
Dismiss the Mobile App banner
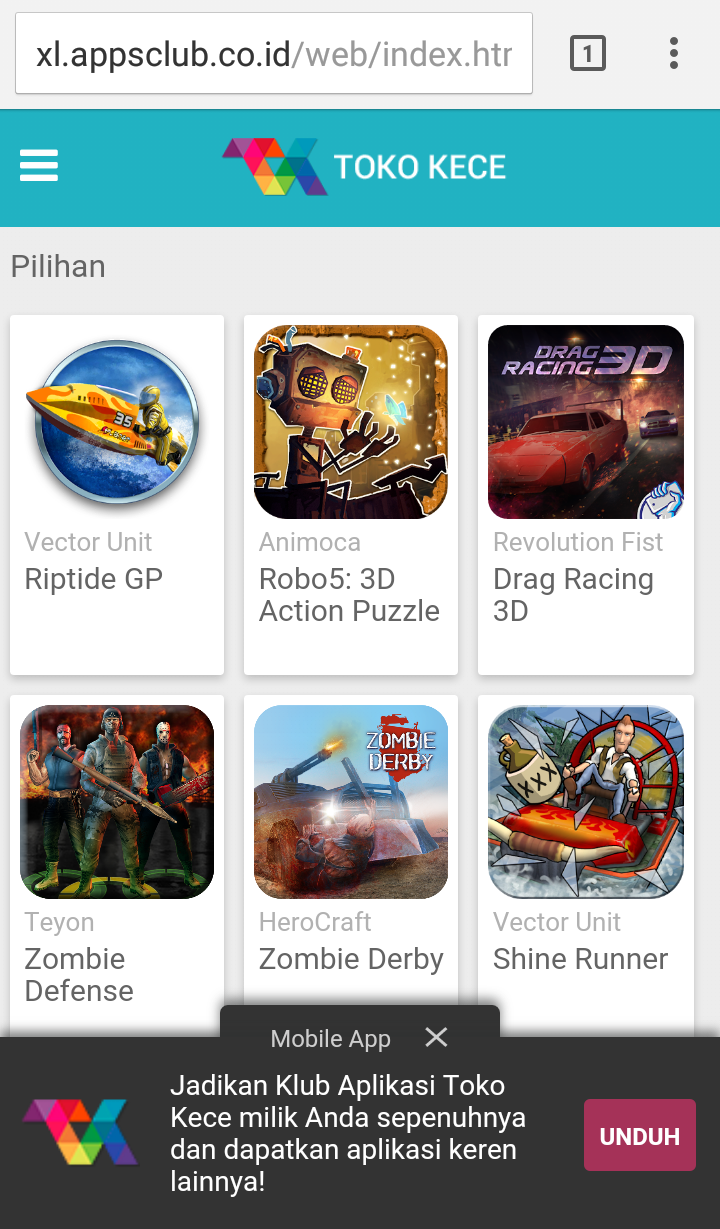pyautogui.click(x=436, y=1037)
